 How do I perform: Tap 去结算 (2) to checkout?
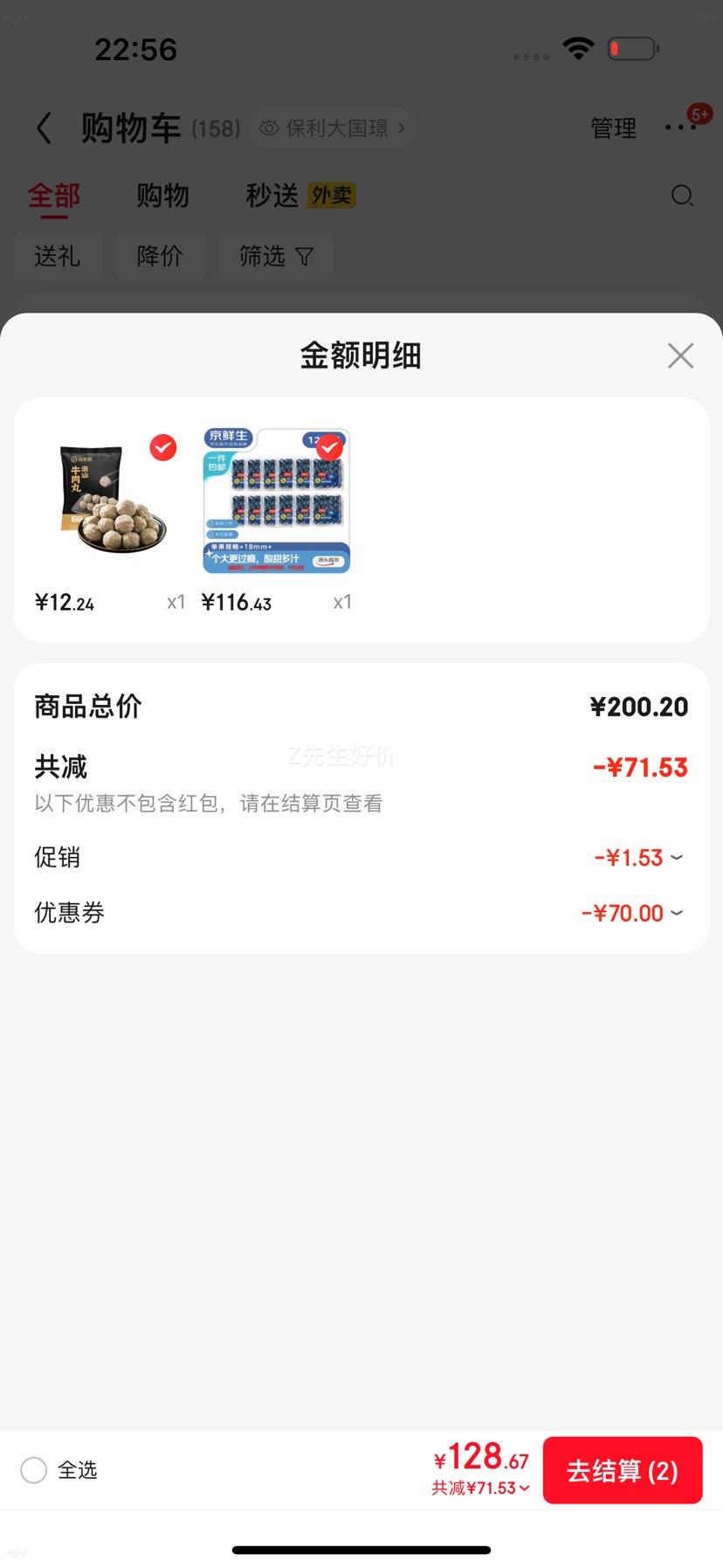[x=622, y=1470]
